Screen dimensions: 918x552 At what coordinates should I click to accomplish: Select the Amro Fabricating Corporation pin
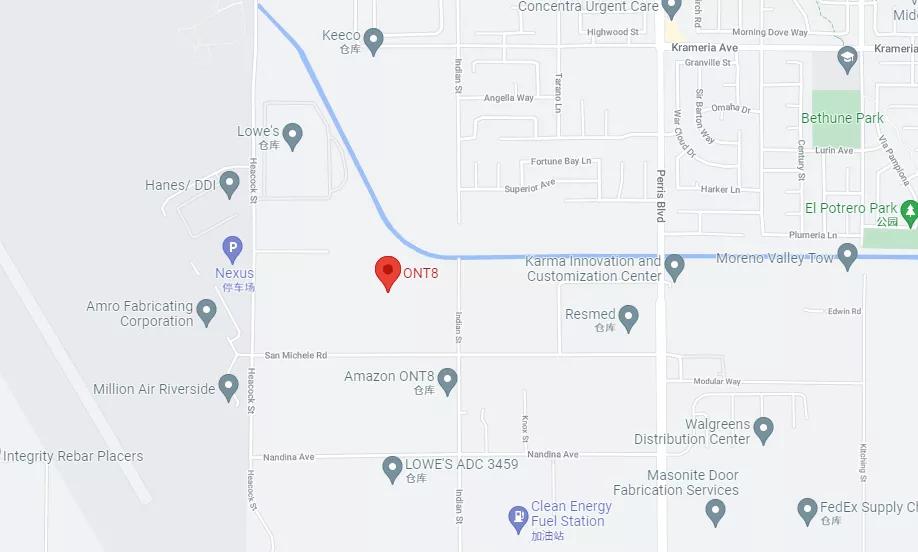(207, 312)
